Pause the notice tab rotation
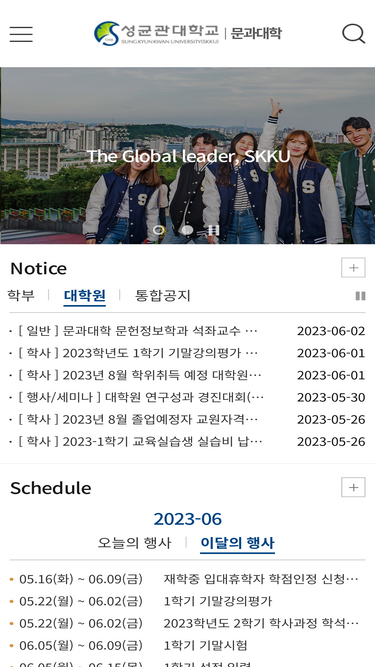Screen dimensions: 375x667 pyautogui.click(x=361, y=296)
